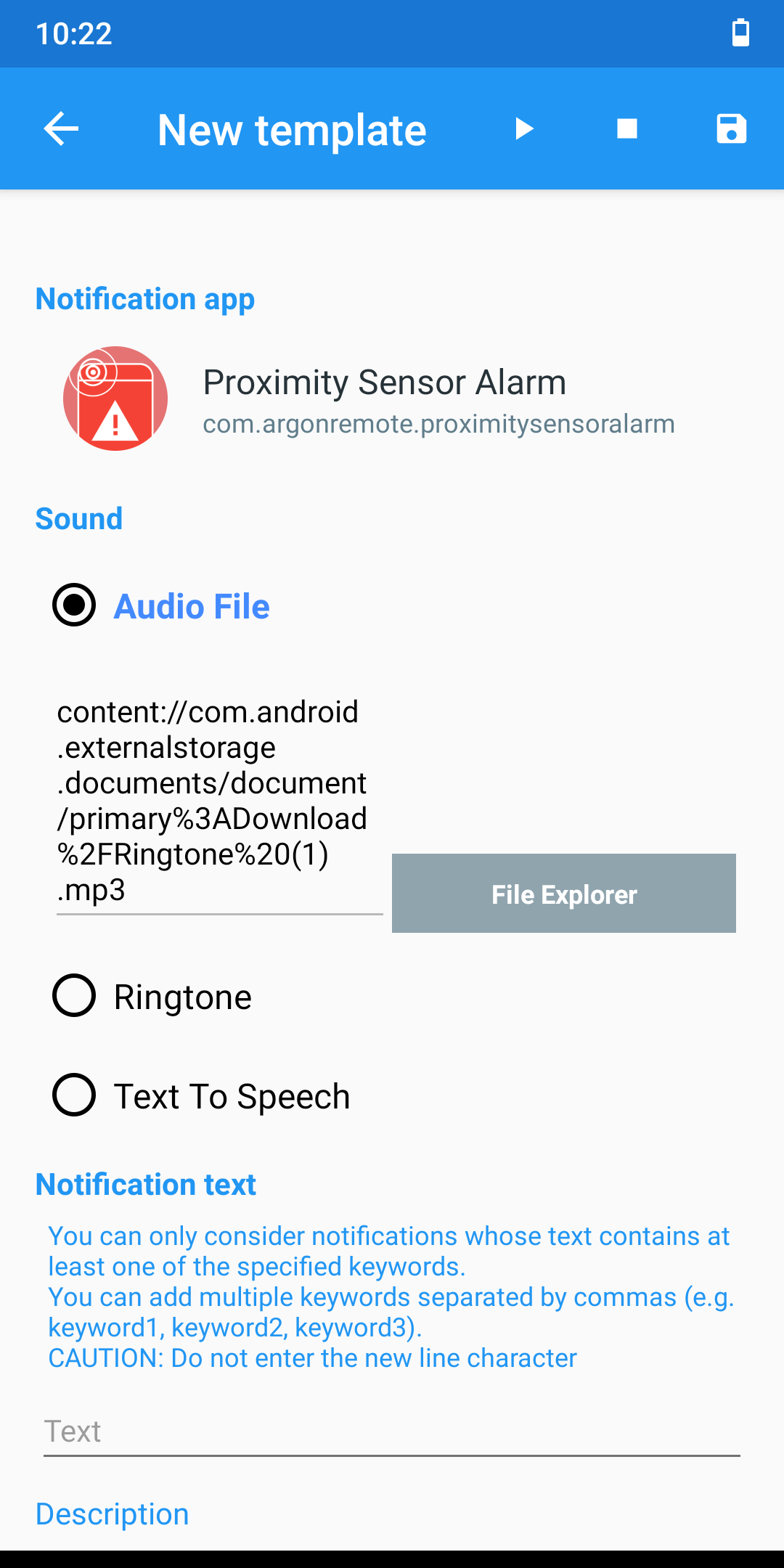Select the Ringtone sound option
This screenshot has width=784, height=1568.
[x=74, y=995]
